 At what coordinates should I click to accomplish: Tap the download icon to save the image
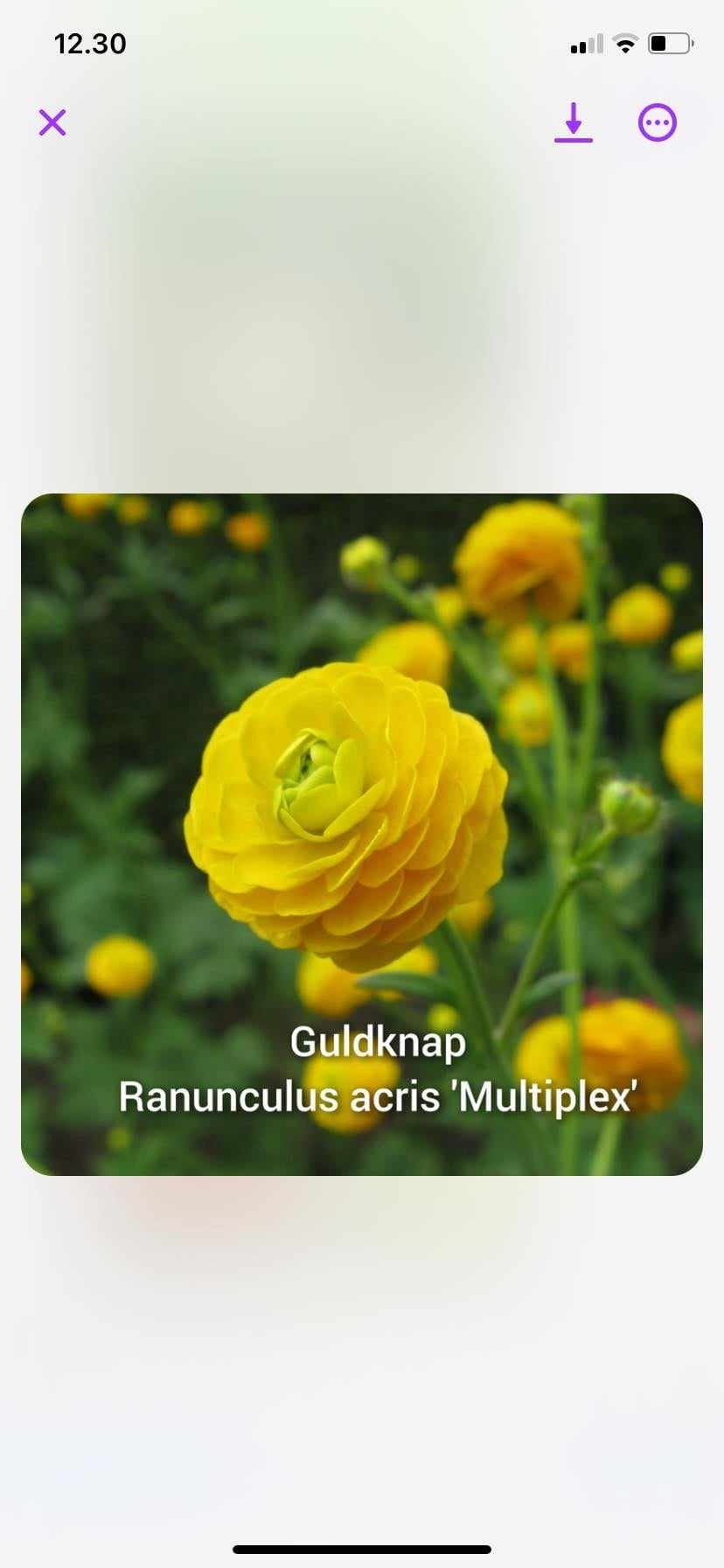(x=574, y=122)
